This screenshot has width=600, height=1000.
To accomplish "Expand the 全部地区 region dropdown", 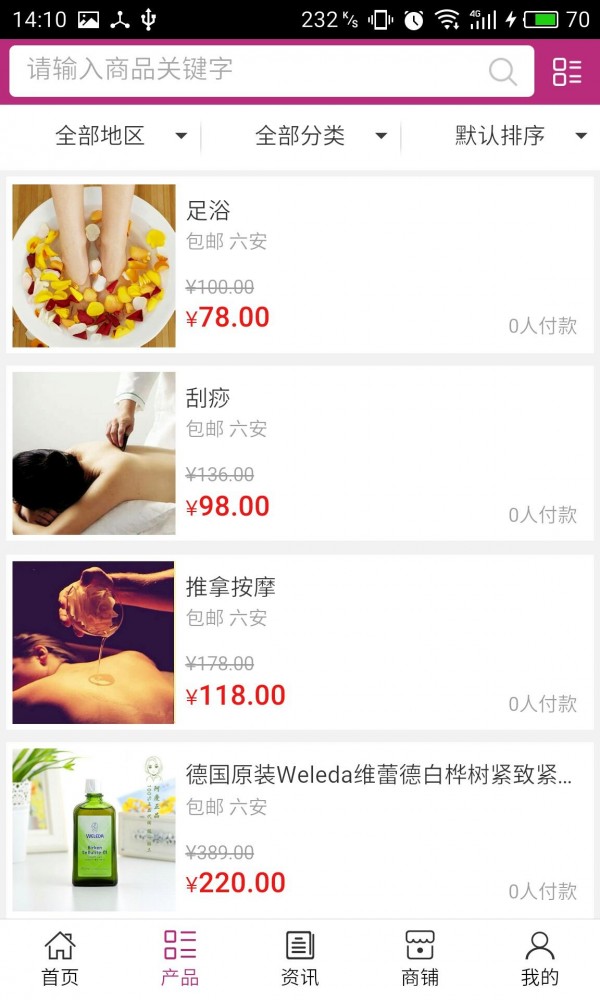I will [120, 136].
